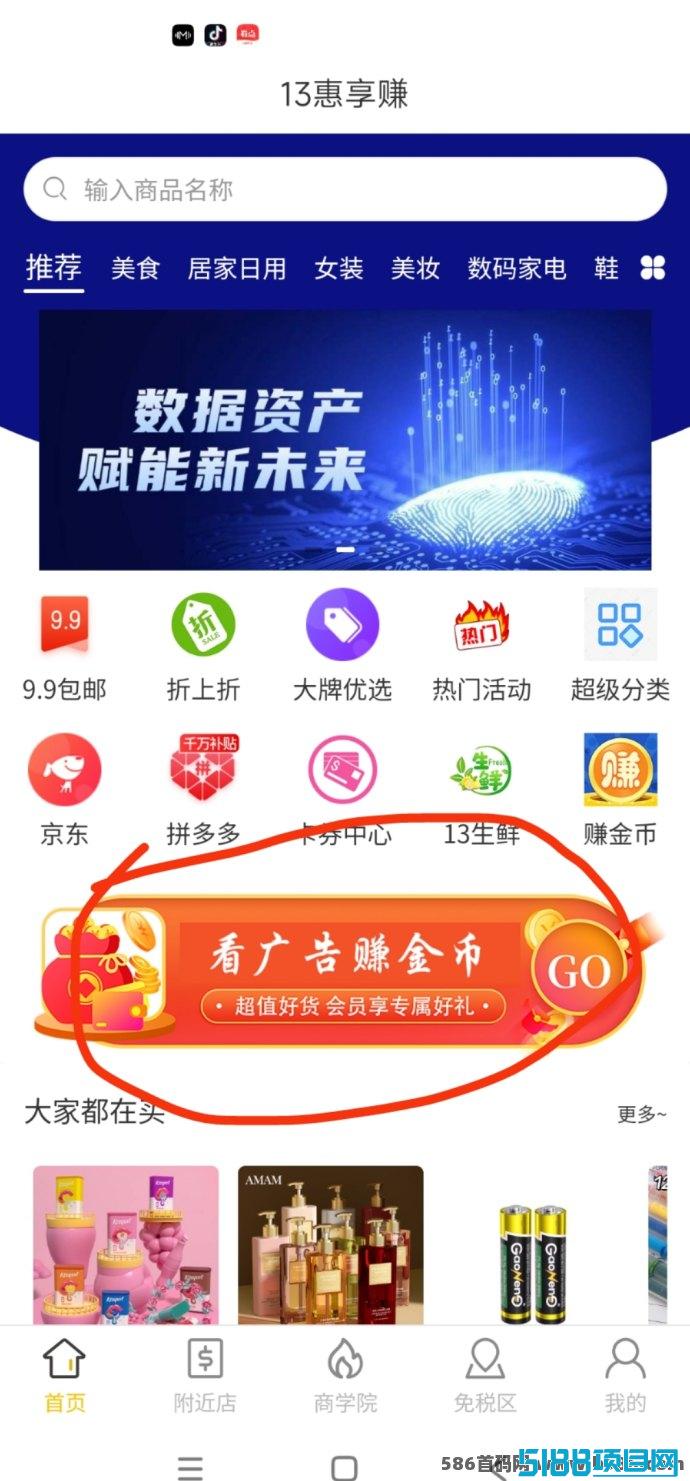690x1481 pixels.
Task: Open the 超级分类 shortcut
Action: click(620, 647)
